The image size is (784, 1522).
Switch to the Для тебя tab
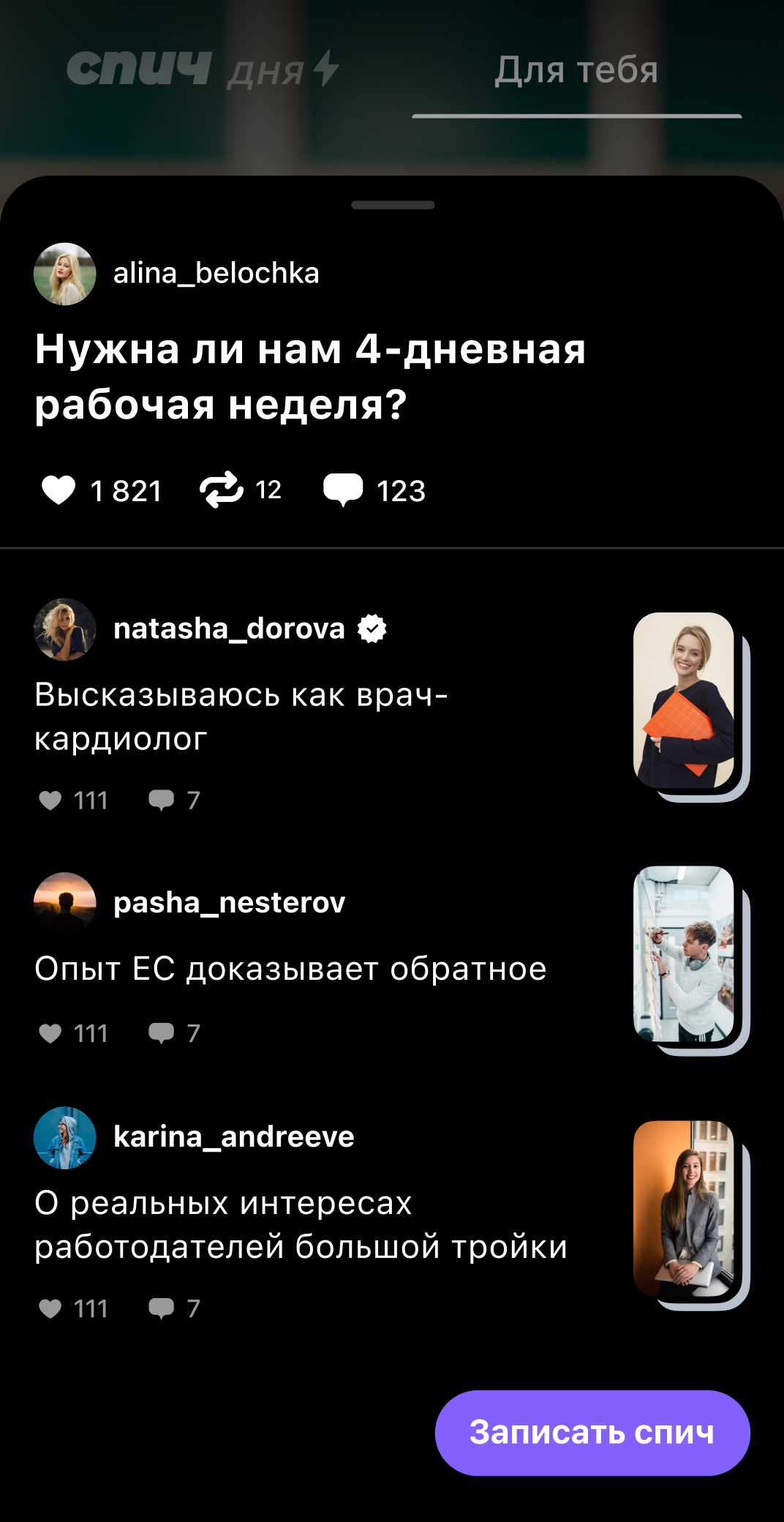pyautogui.click(x=576, y=70)
